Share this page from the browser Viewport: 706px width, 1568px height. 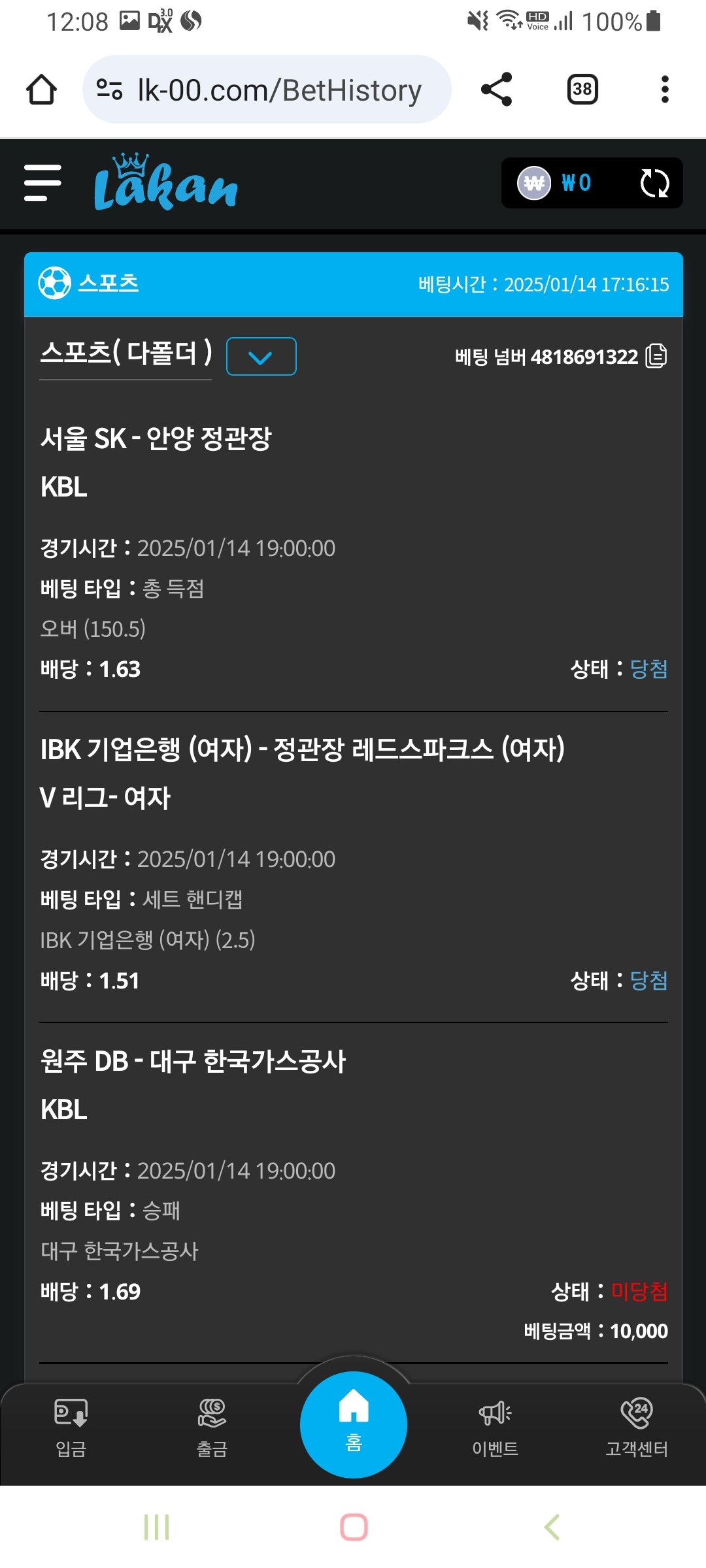496,90
